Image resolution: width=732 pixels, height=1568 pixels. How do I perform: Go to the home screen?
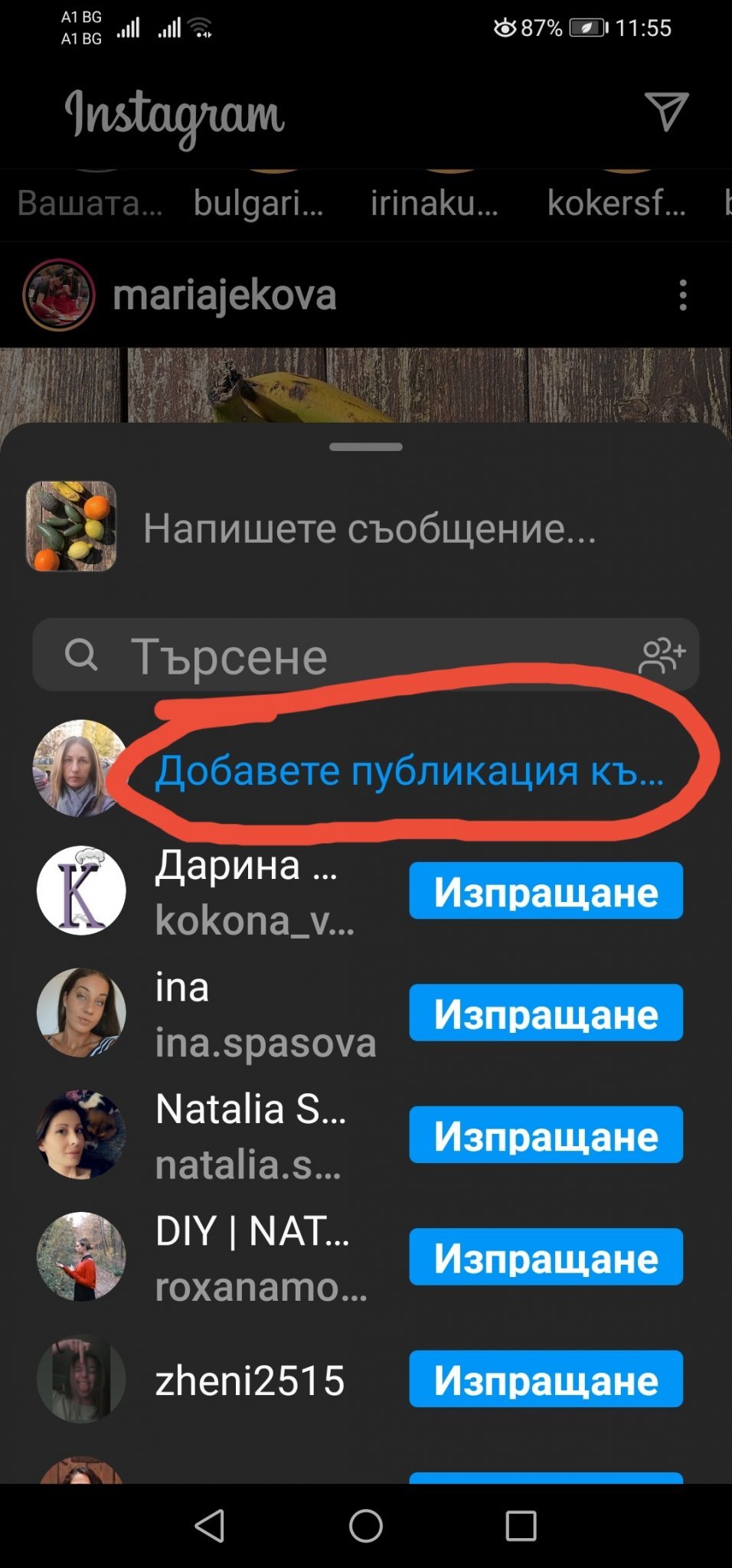click(366, 1526)
